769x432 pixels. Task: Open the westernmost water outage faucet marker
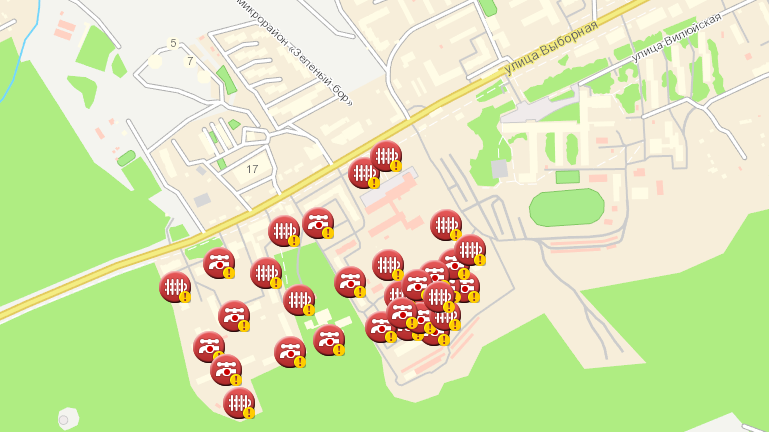click(x=208, y=347)
